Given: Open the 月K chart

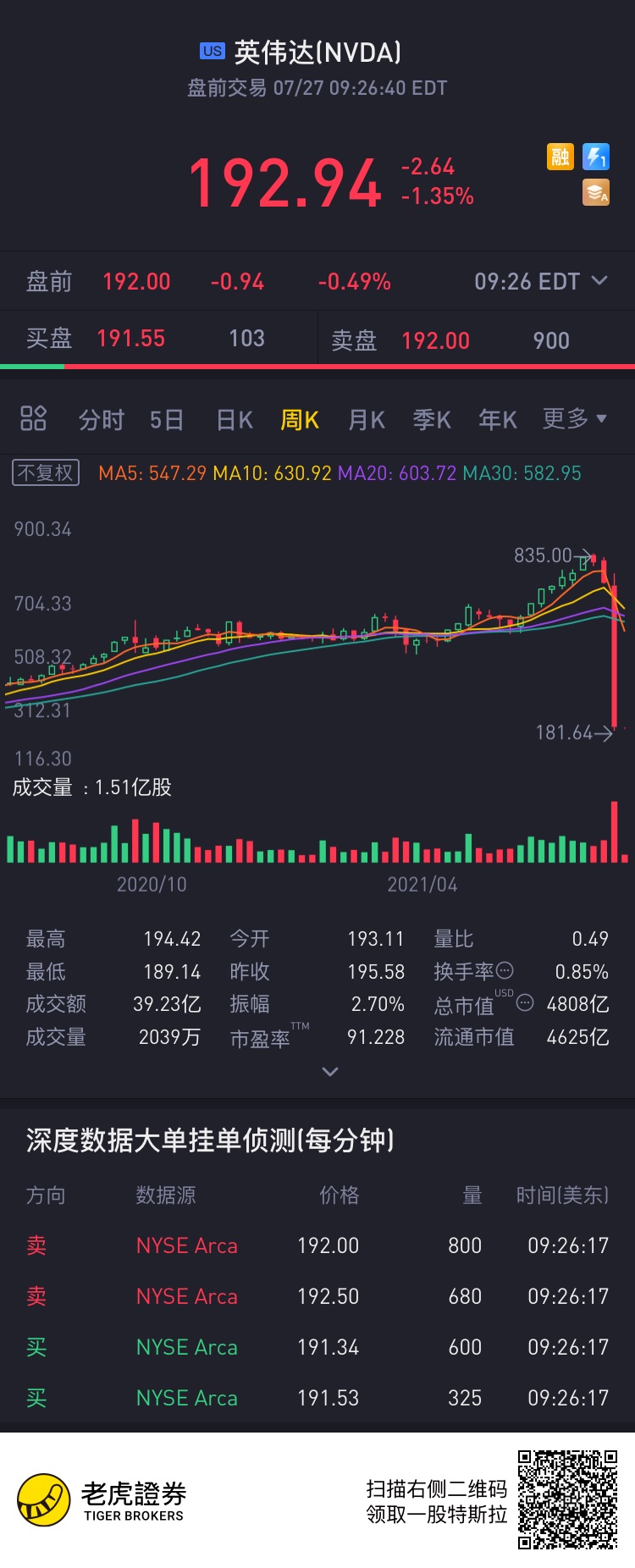Looking at the screenshot, I should (x=367, y=420).
